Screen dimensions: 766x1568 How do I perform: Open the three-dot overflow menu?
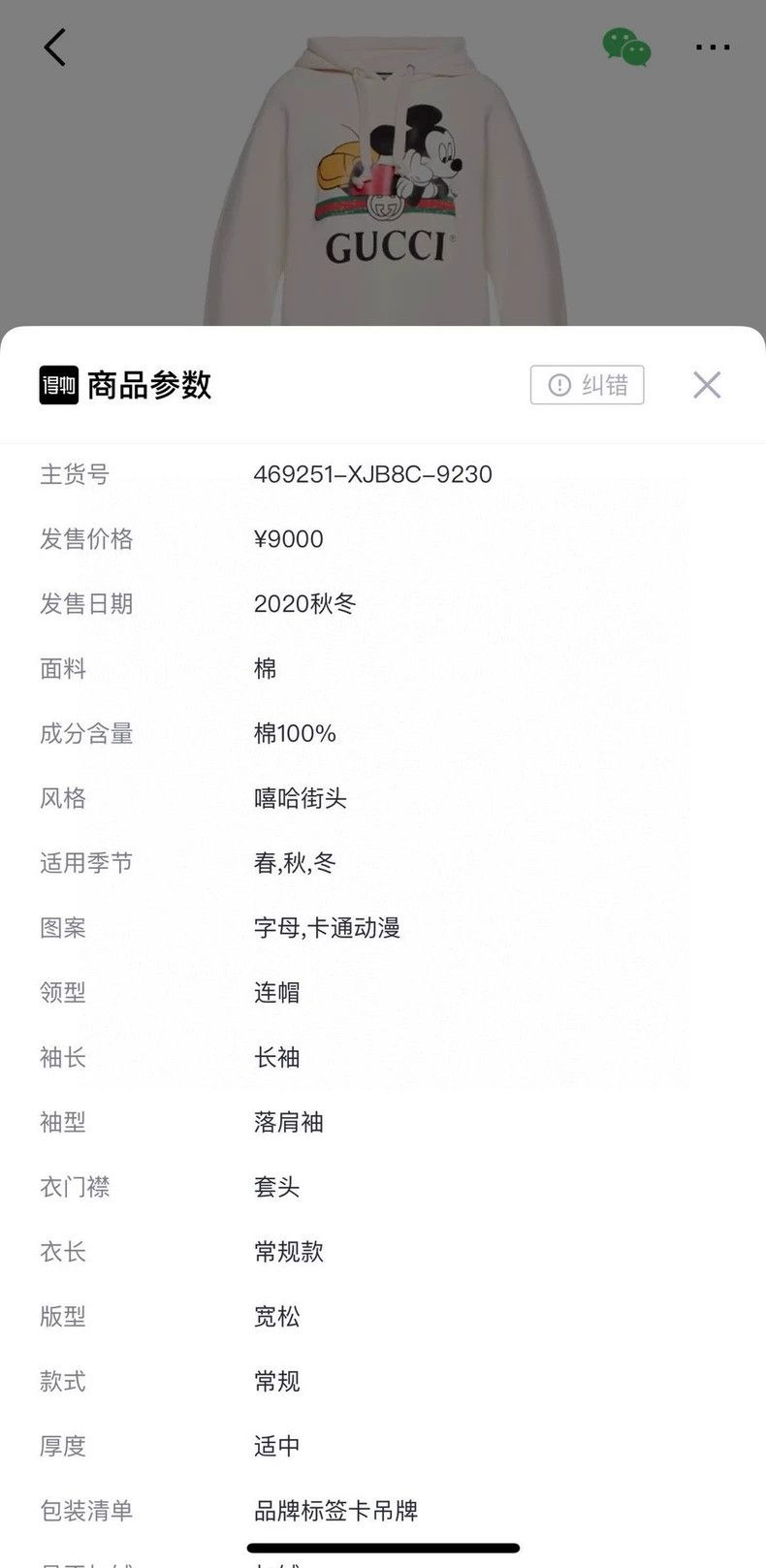pyautogui.click(x=713, y=47)
